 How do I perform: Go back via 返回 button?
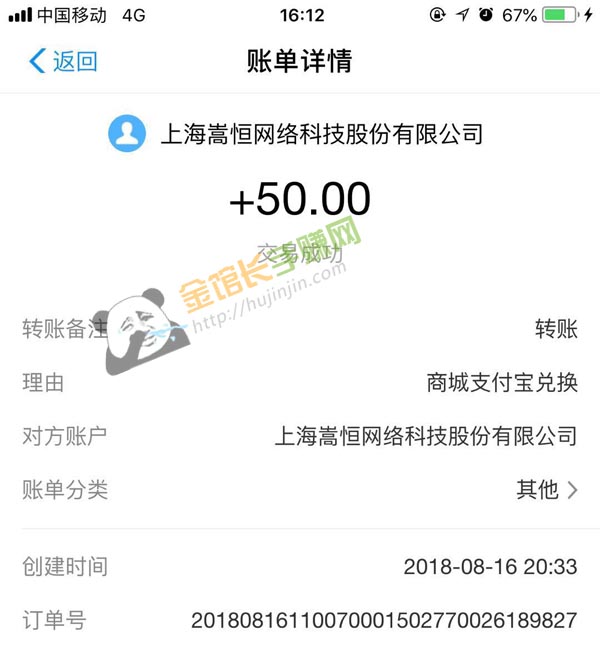(x=63, y=62)
